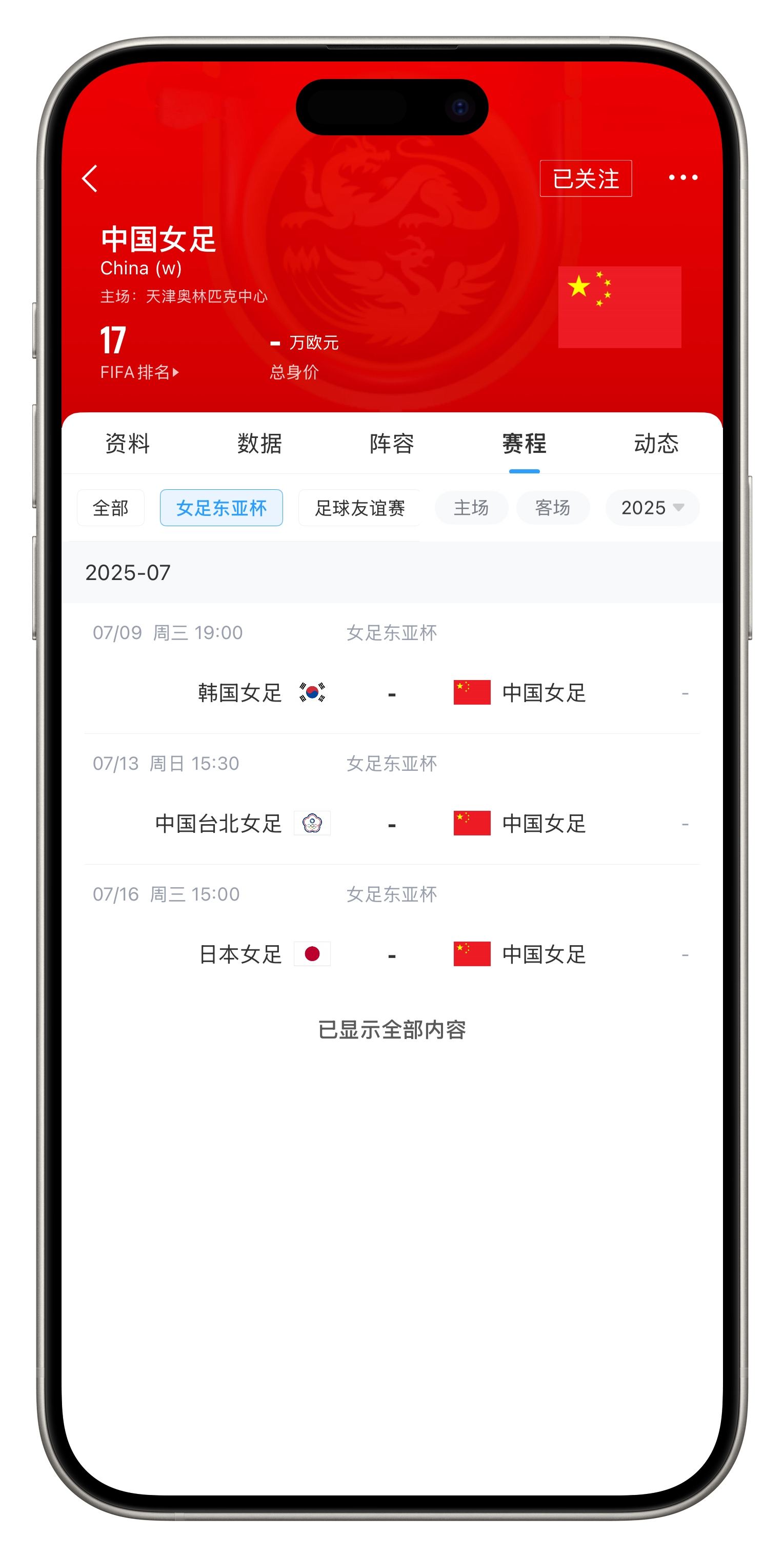Select the 女足东亚杯 filter chip

(221, 508)
